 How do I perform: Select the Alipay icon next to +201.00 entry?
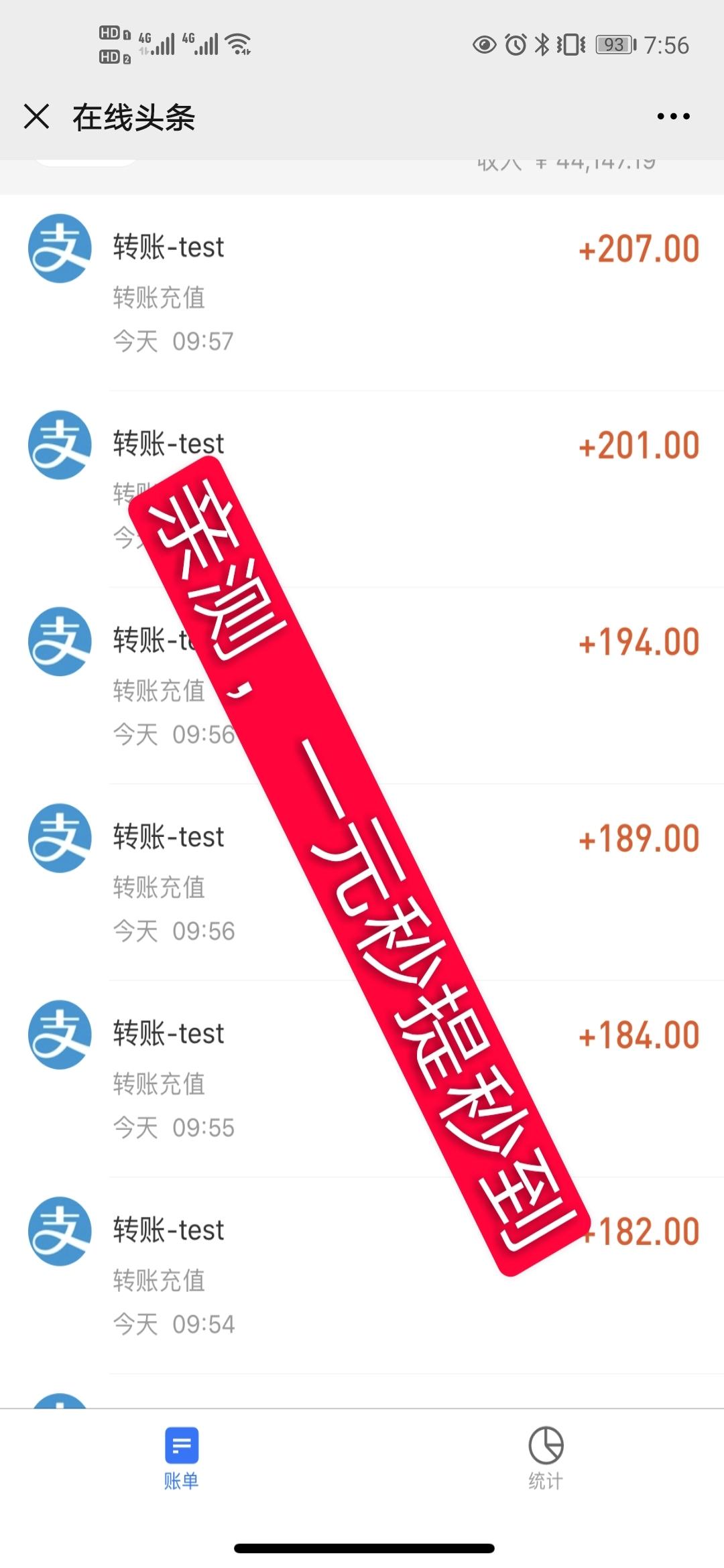(59, 446)
